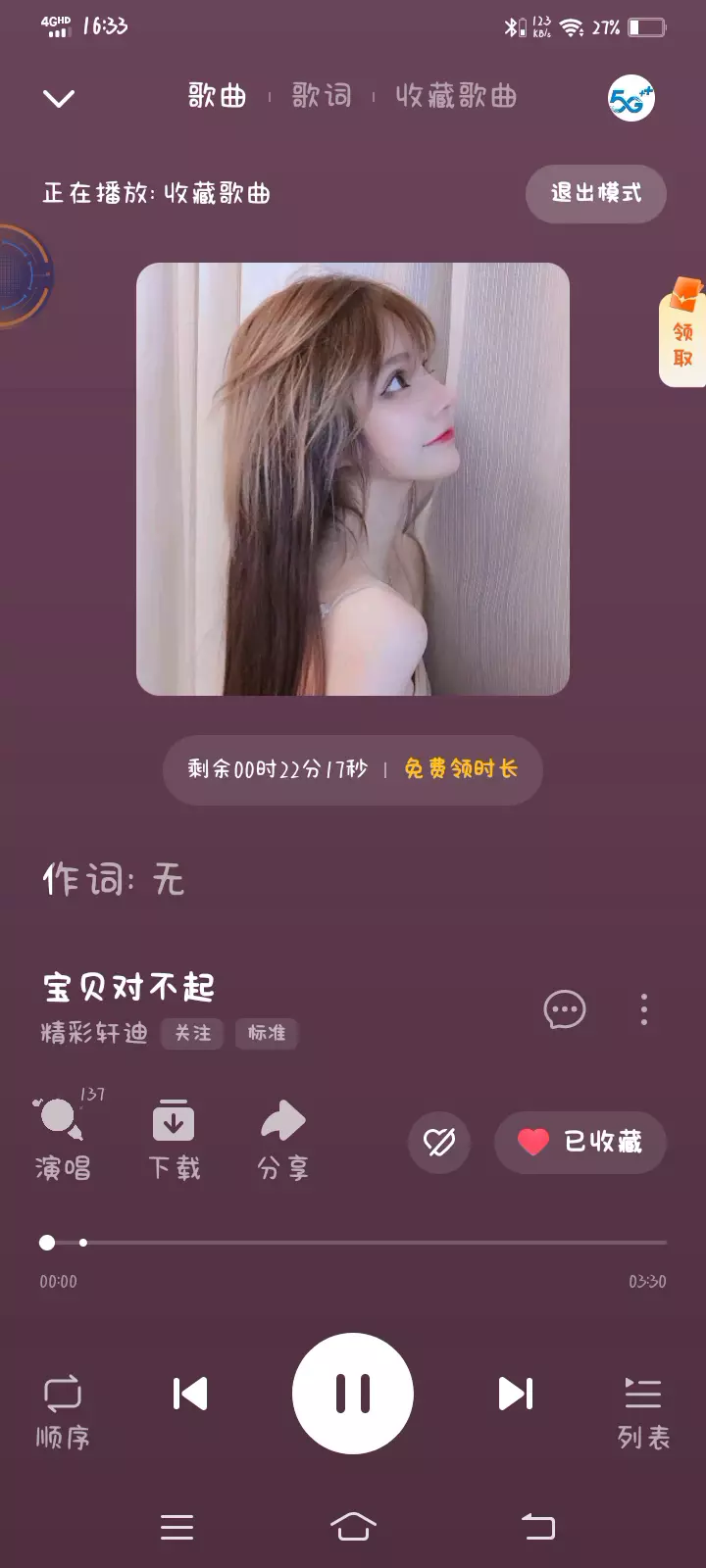
Task: Skip to the previous track
Action: 190,1394
